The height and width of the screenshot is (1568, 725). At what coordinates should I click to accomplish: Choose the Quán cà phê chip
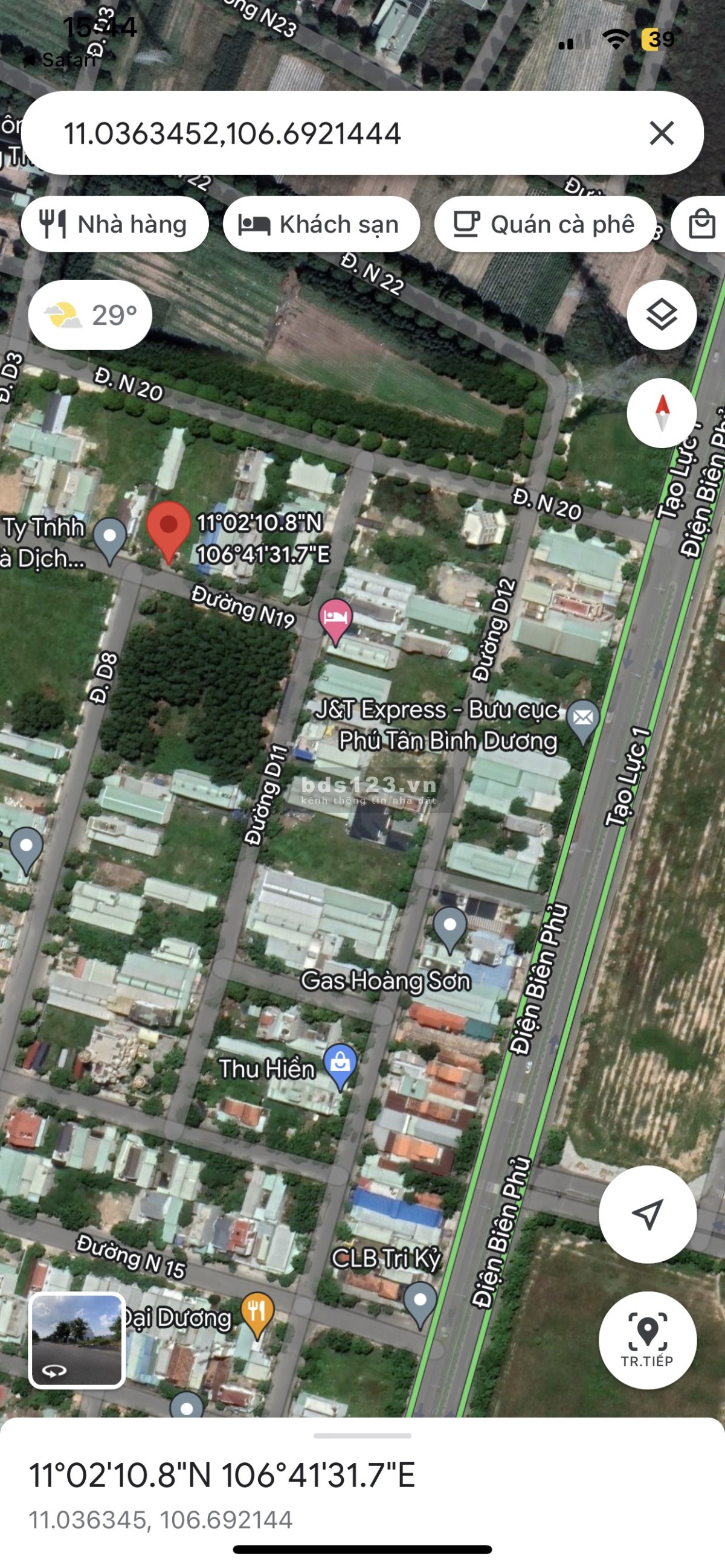545,225
